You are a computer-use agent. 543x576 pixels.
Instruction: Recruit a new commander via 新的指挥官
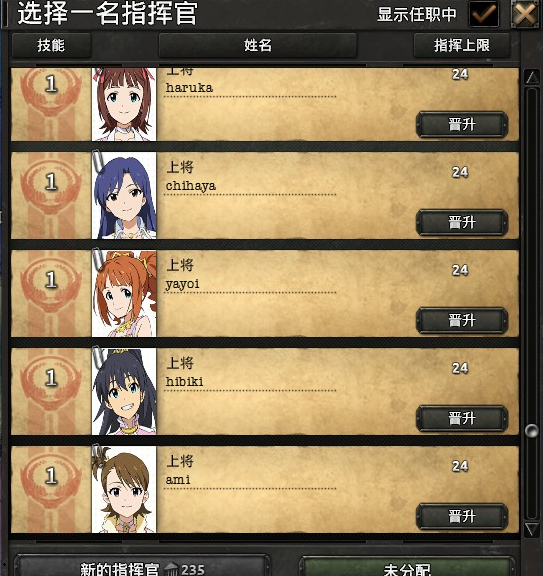142,567
